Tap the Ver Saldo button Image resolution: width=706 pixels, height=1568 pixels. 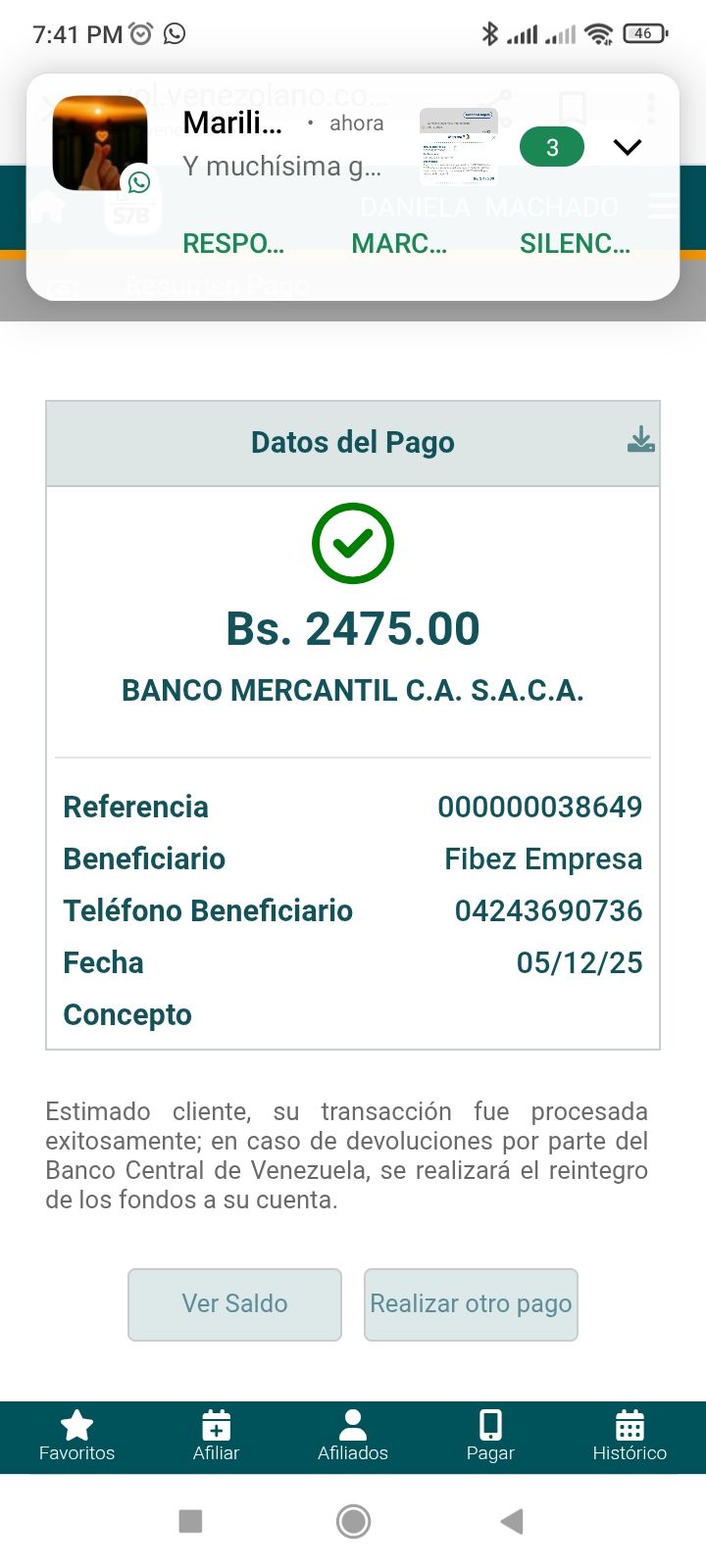[x=234, y=1304]
